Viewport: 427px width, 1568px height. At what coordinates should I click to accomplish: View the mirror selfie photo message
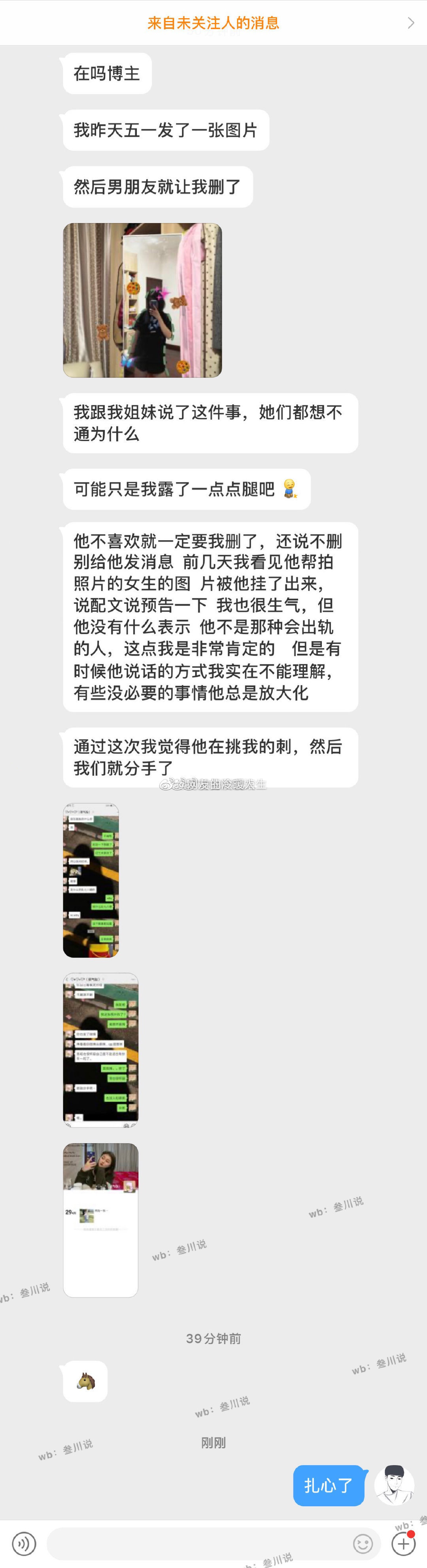pyautogui.click(x=142, y=300)
